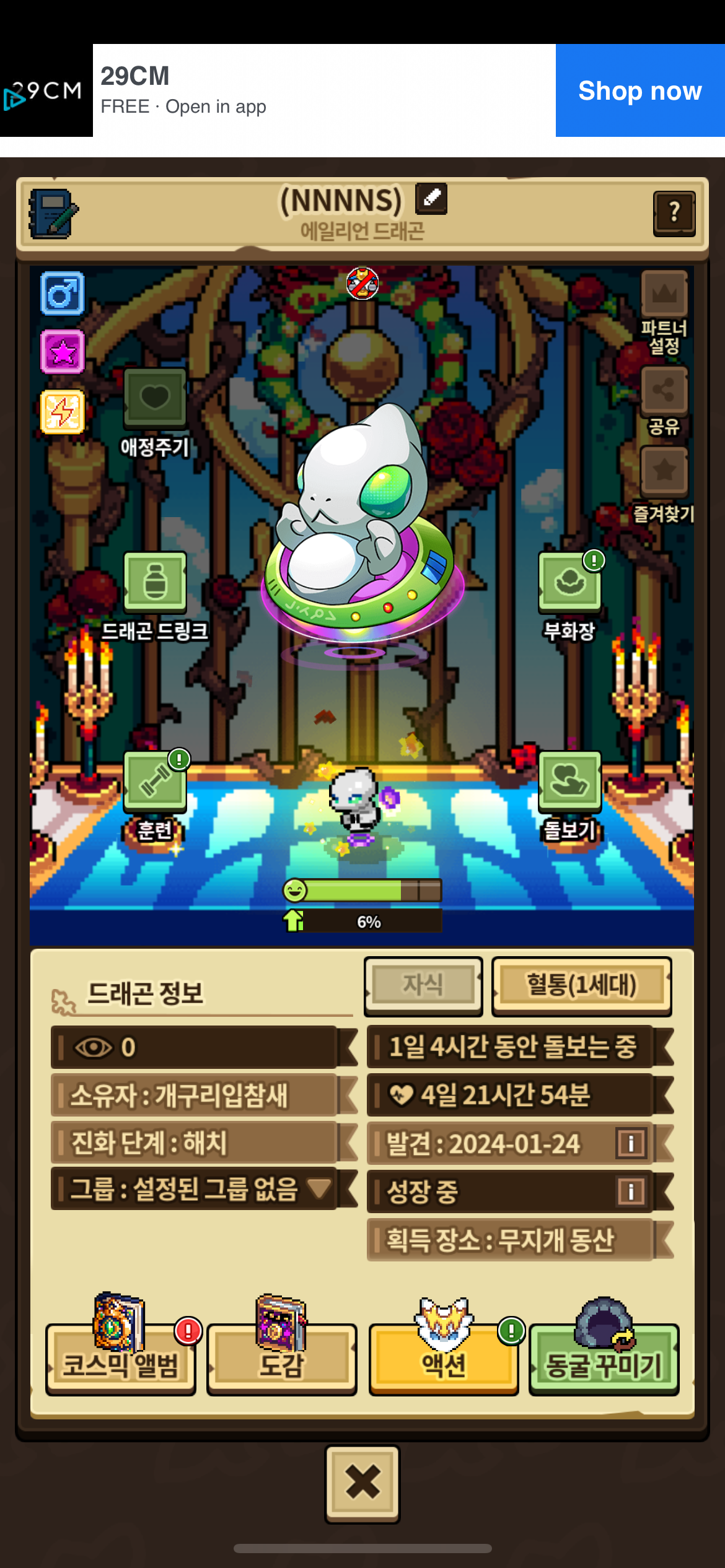The width and height of the screenshot is (725, 1568).
Task: Use the 드래곤 드링크 bottle button
Action: [155, 582]
